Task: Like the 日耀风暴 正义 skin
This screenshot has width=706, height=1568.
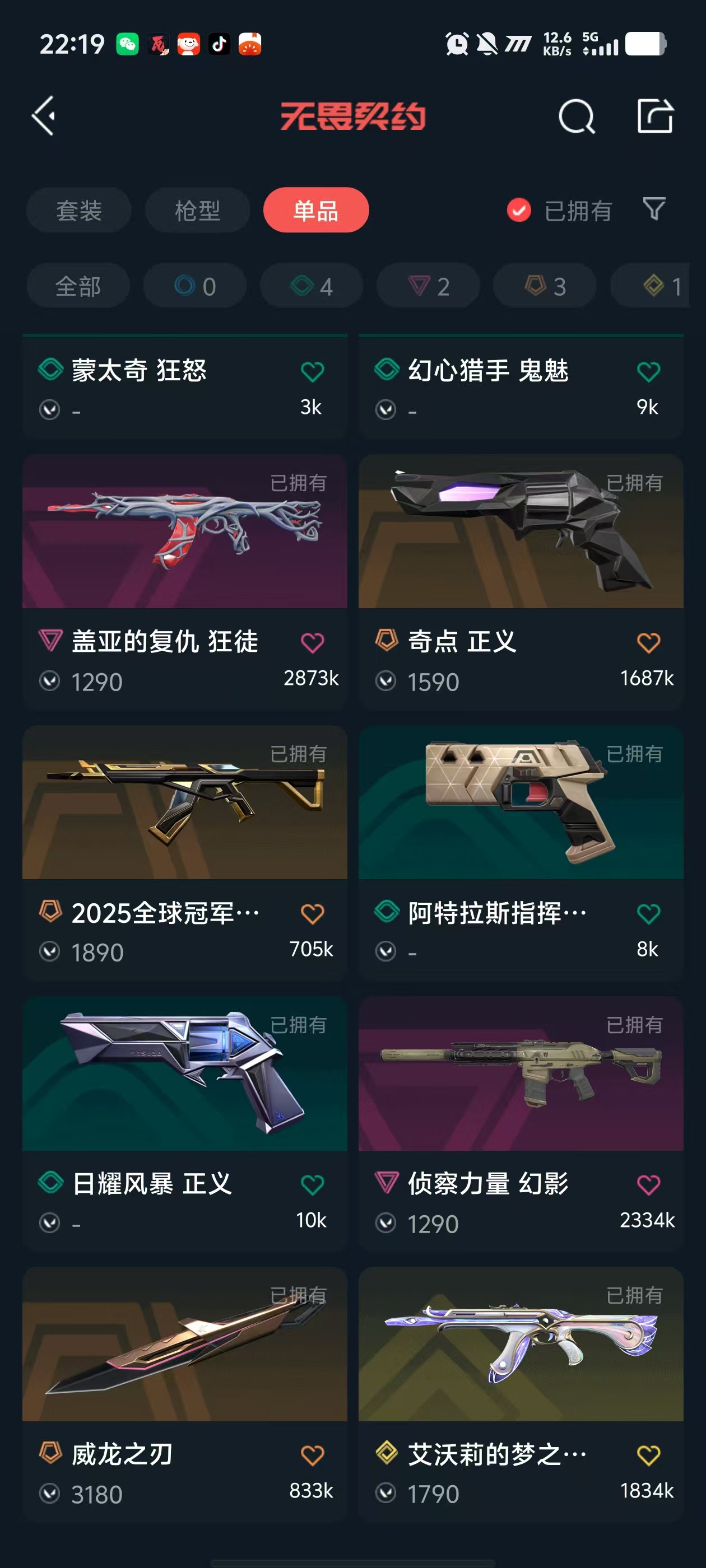Action: point(312,1184)
